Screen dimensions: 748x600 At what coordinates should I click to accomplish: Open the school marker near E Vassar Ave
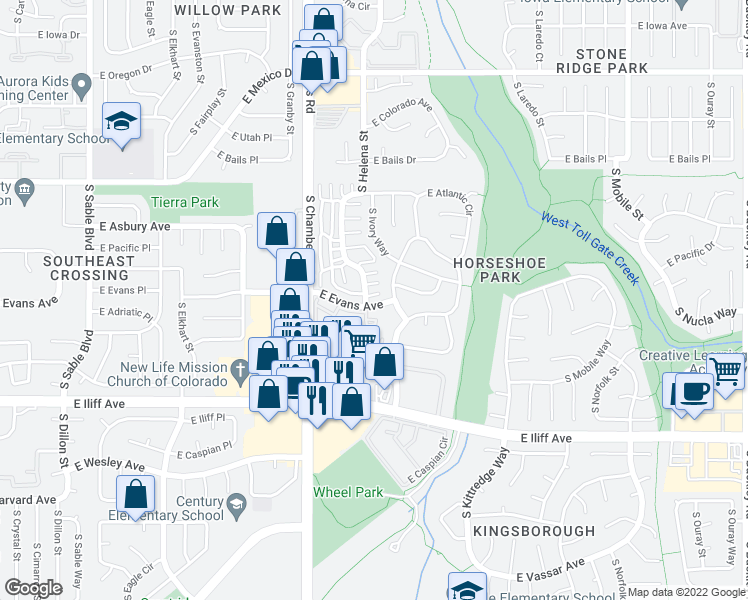466,588
